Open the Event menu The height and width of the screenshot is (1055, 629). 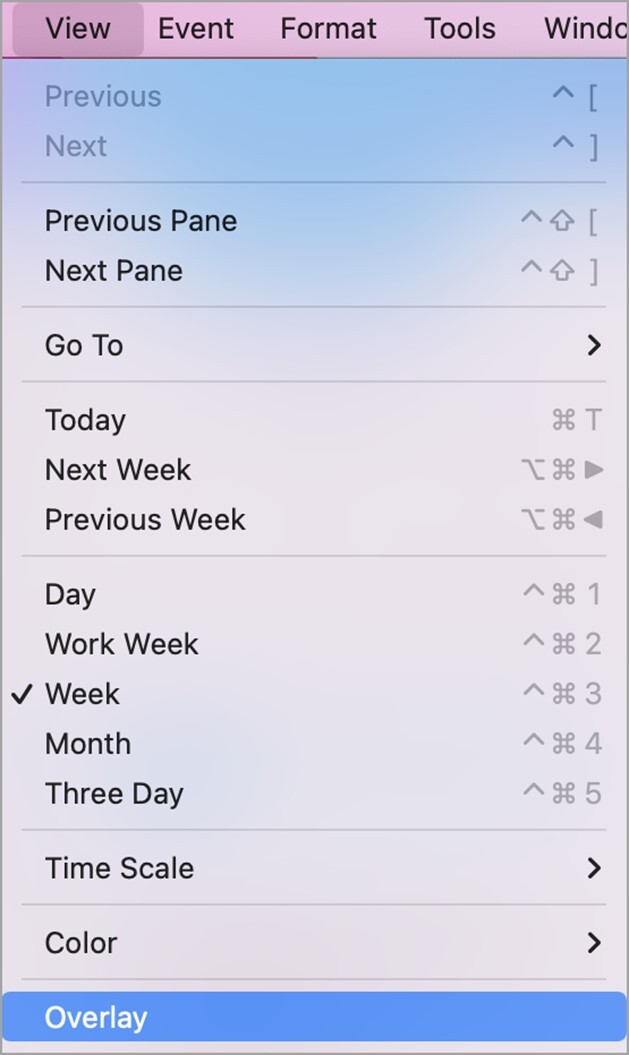point(196,29)
